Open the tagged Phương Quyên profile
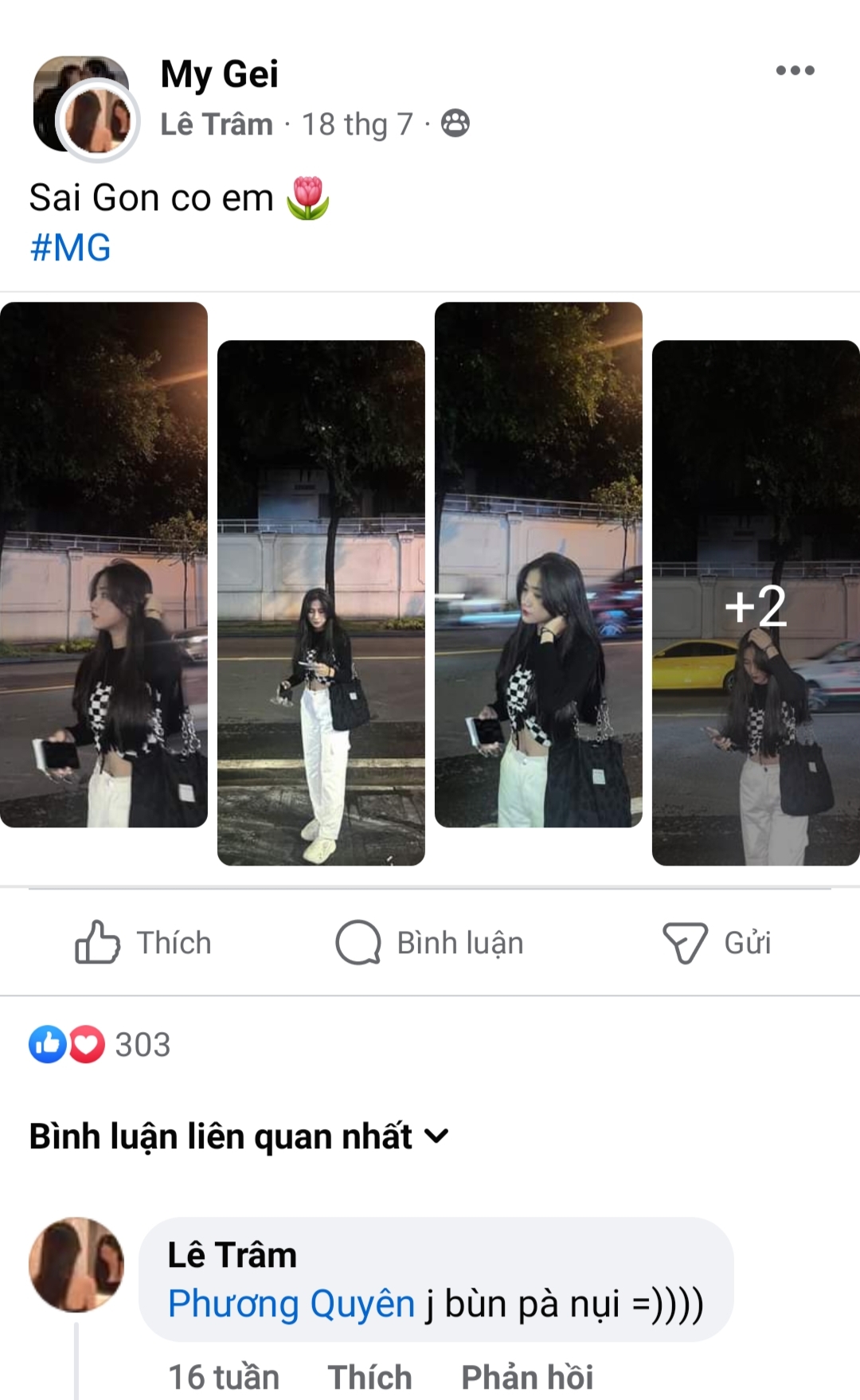 click(x=291, y=1304)
